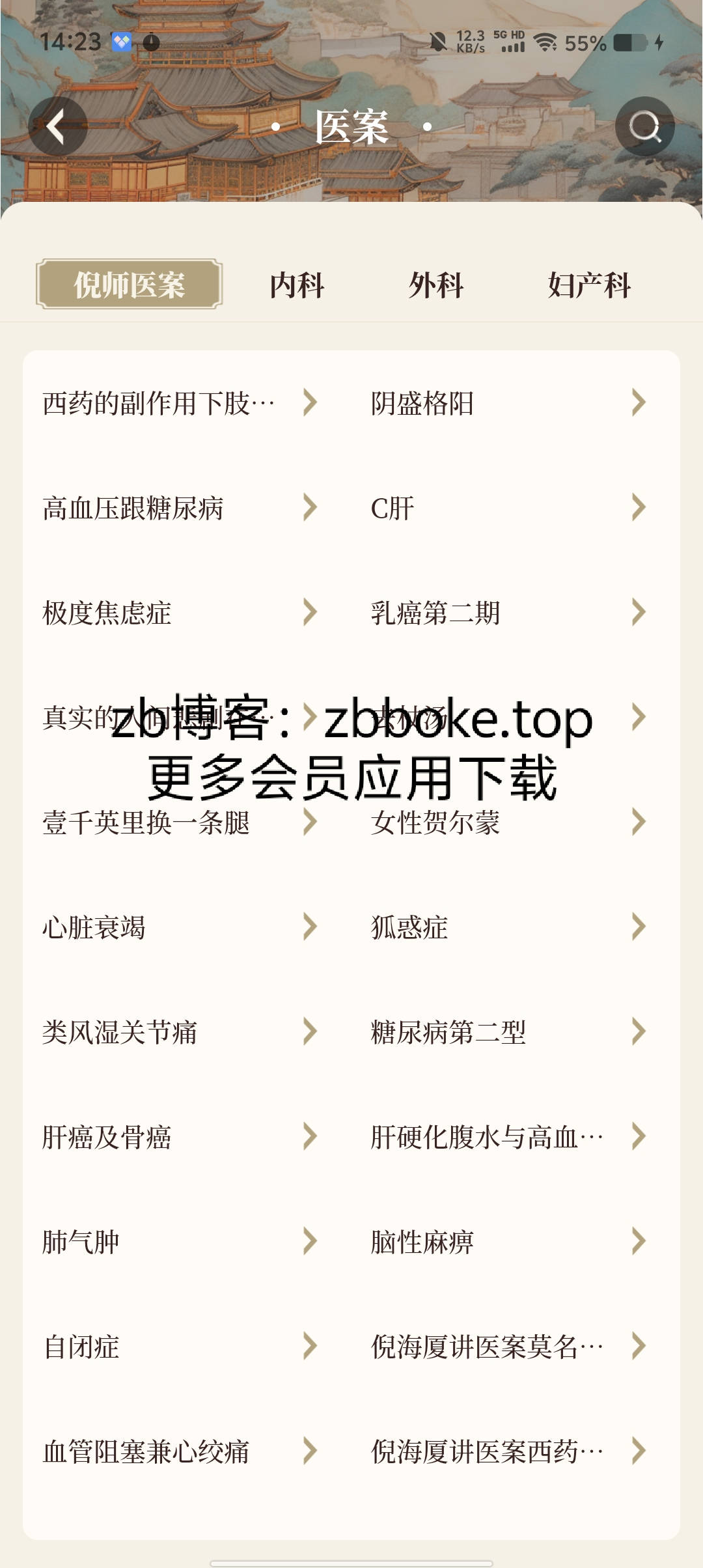Image resolution: width=703 pixels, height=1568 pixels.
Task: Open the 极度焦虑症 entry
Action: (x=179, y=613)
